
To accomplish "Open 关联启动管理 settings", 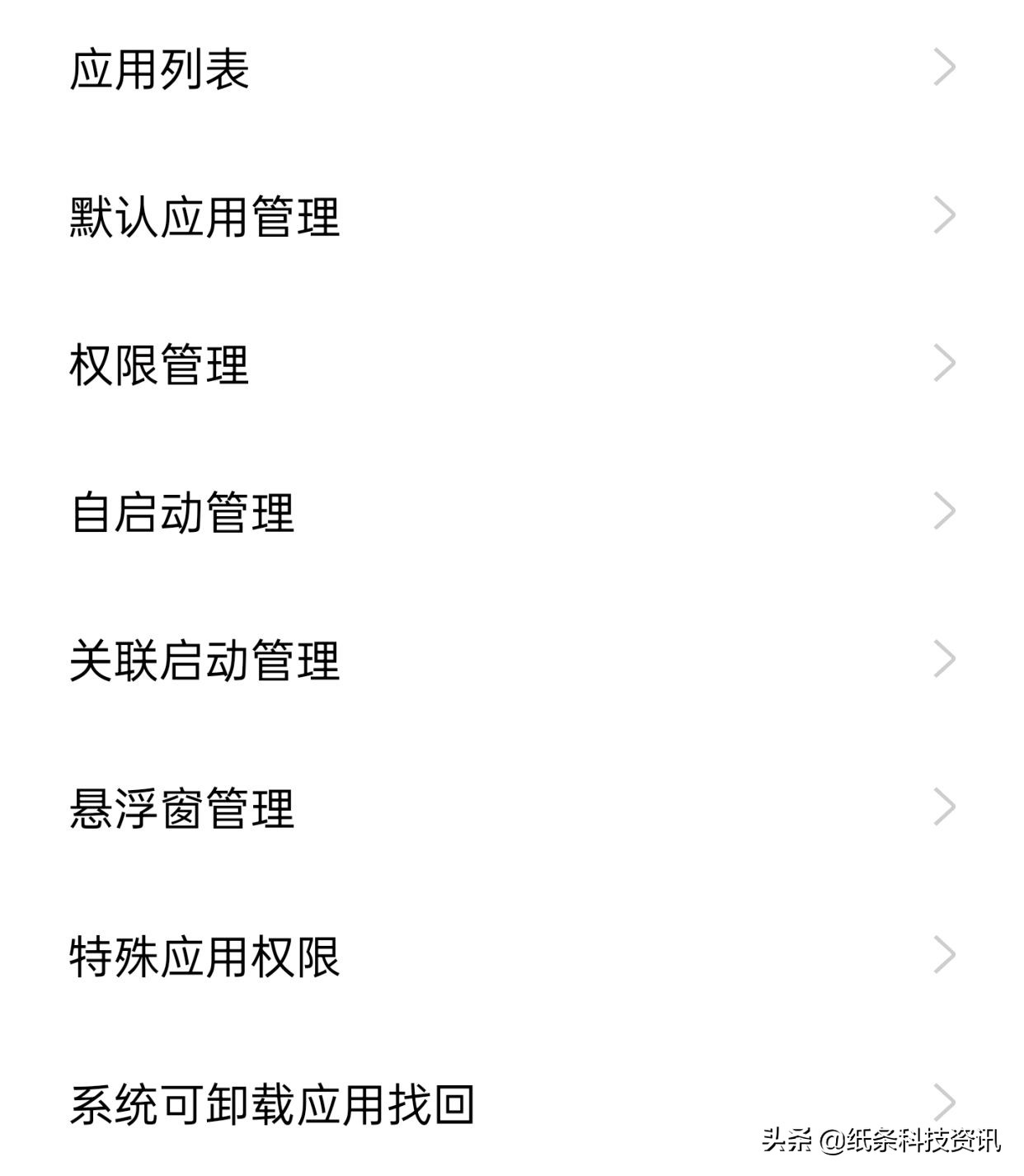I will 206,660.
